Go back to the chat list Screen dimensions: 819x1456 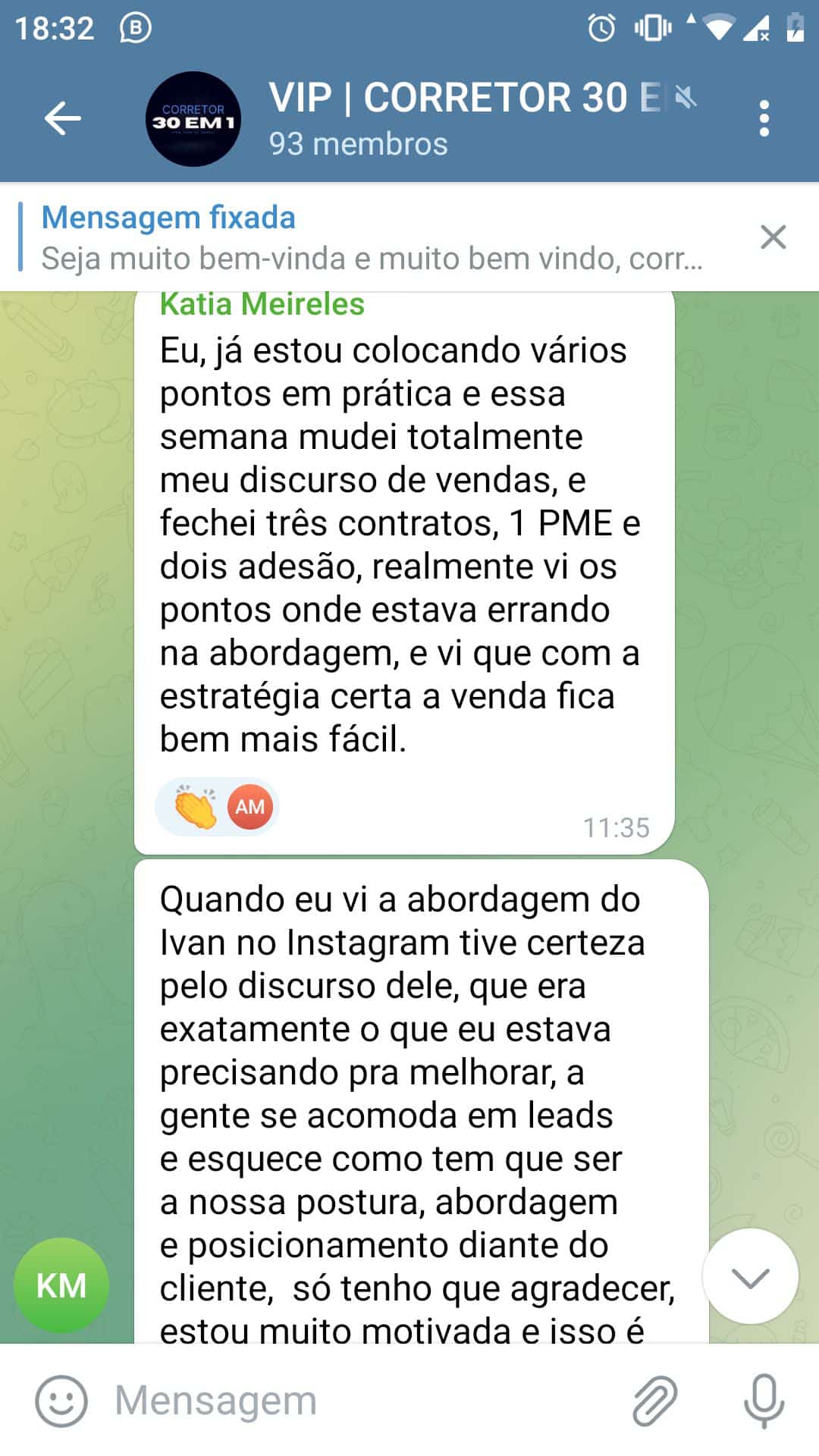62,118
